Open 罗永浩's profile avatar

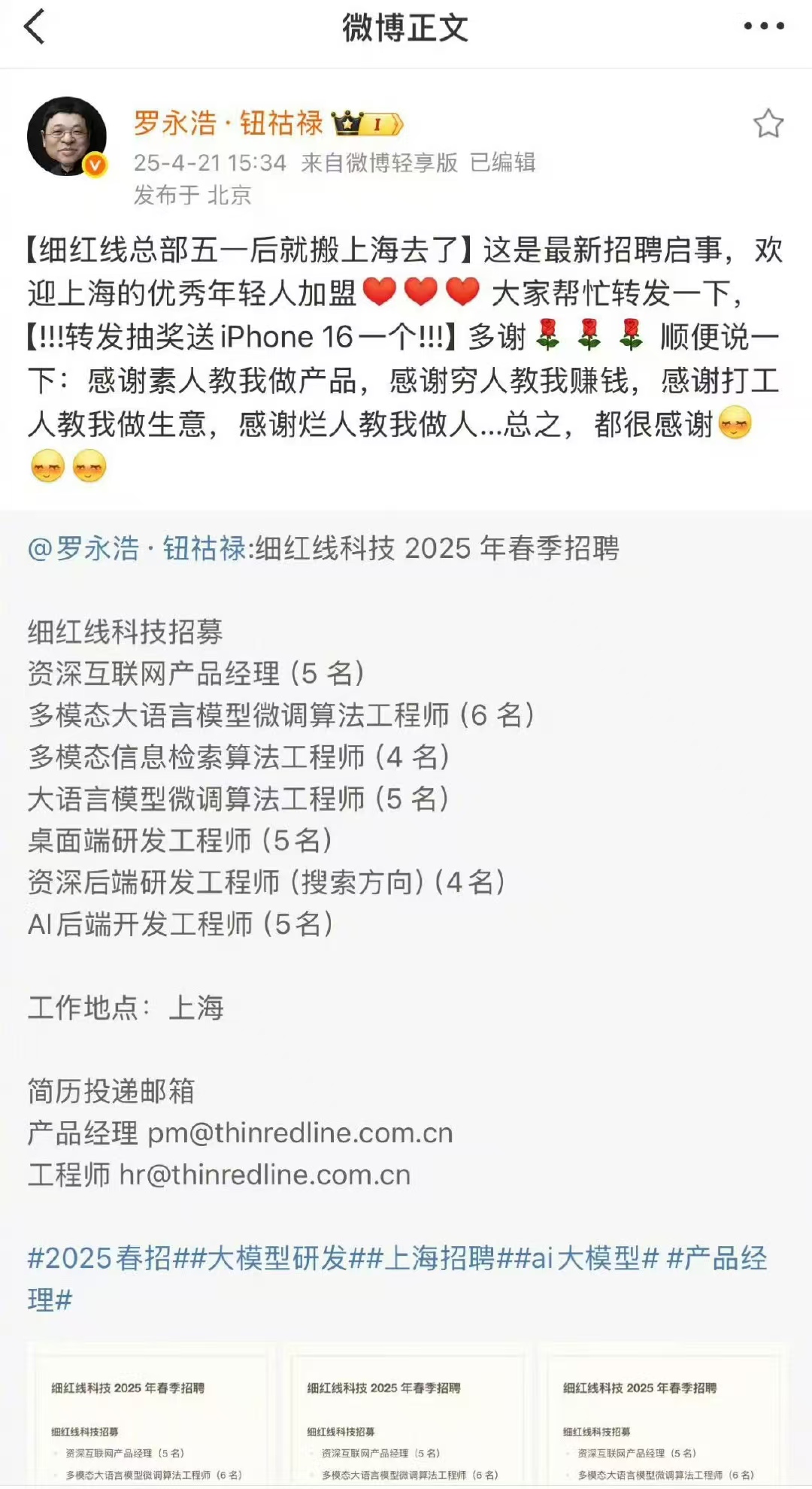pyautogui.click(x=67, y=136)
